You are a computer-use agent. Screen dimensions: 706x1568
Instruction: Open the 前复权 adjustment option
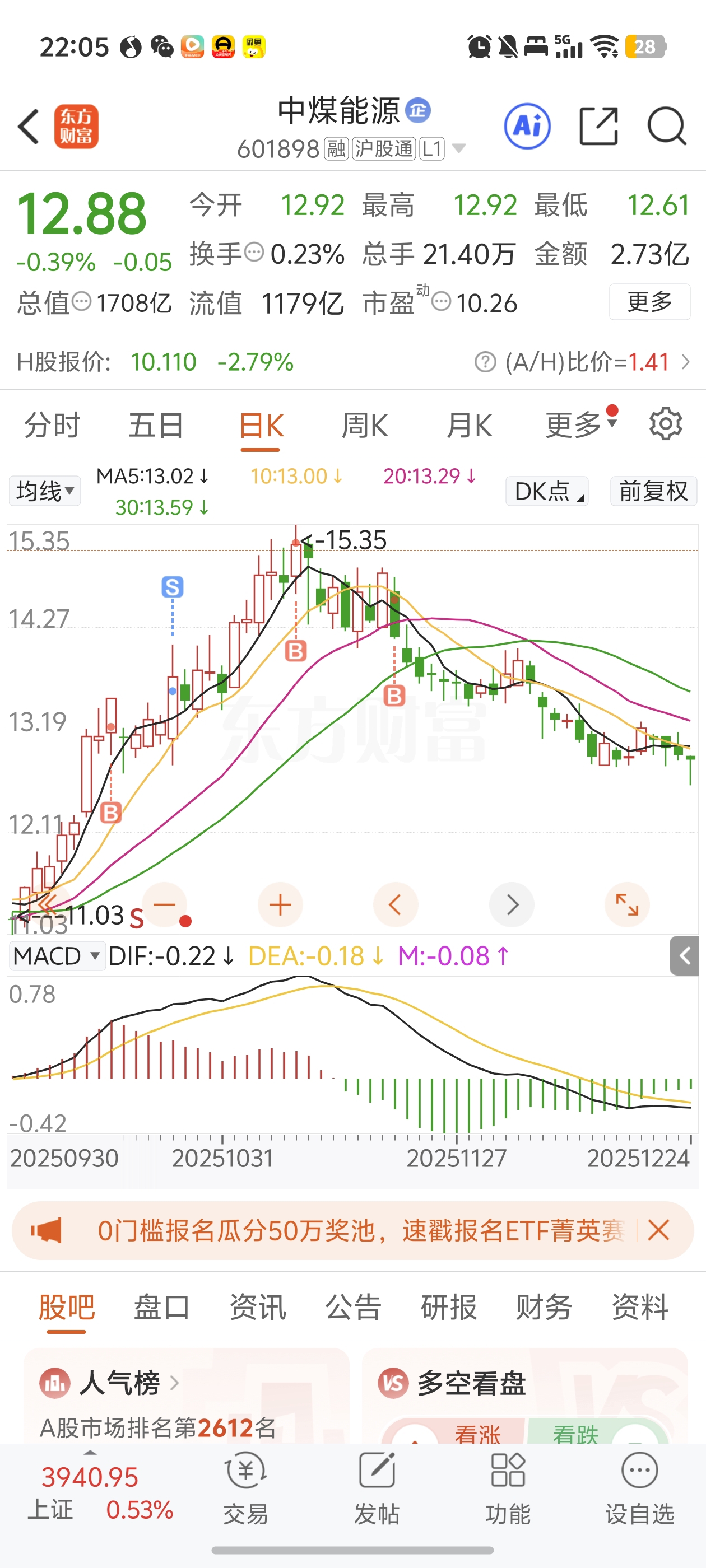pyautogui.click(x=653, y=491)
